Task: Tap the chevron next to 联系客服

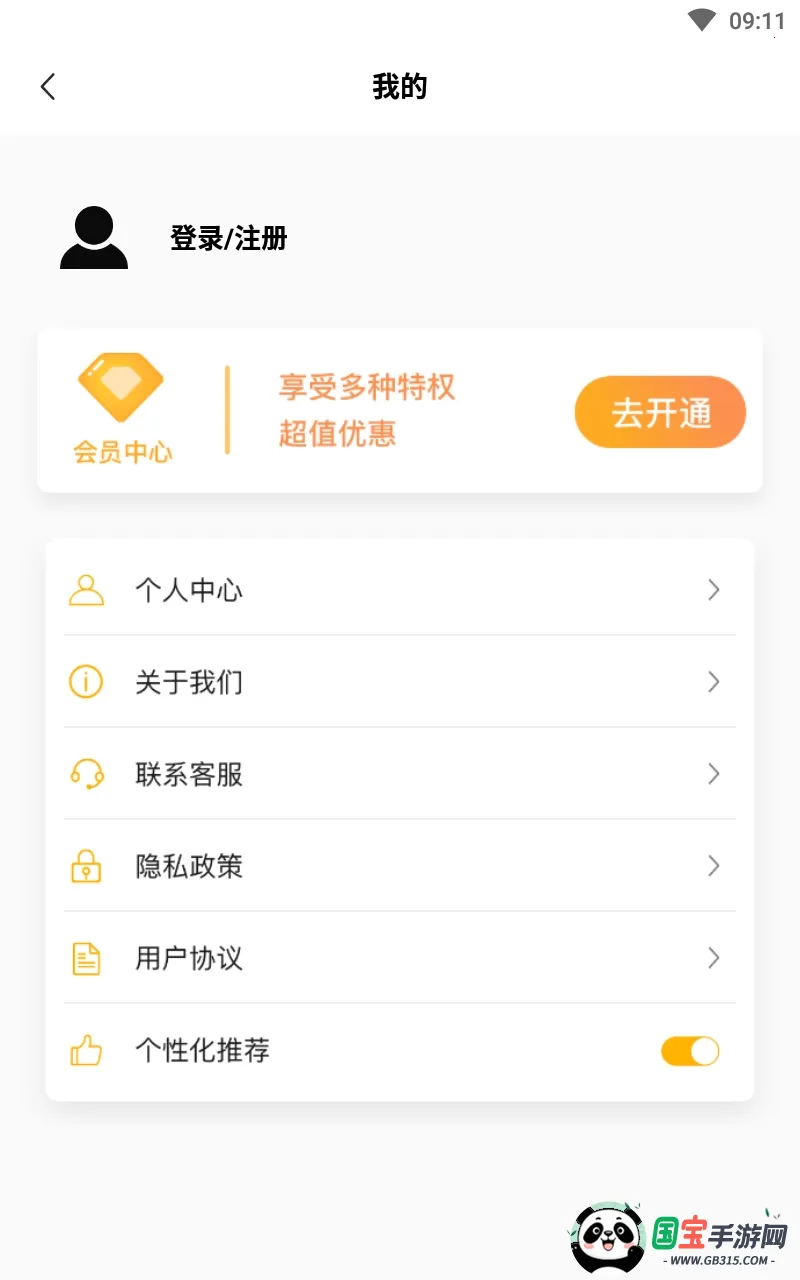Action: tap(713, 774)
